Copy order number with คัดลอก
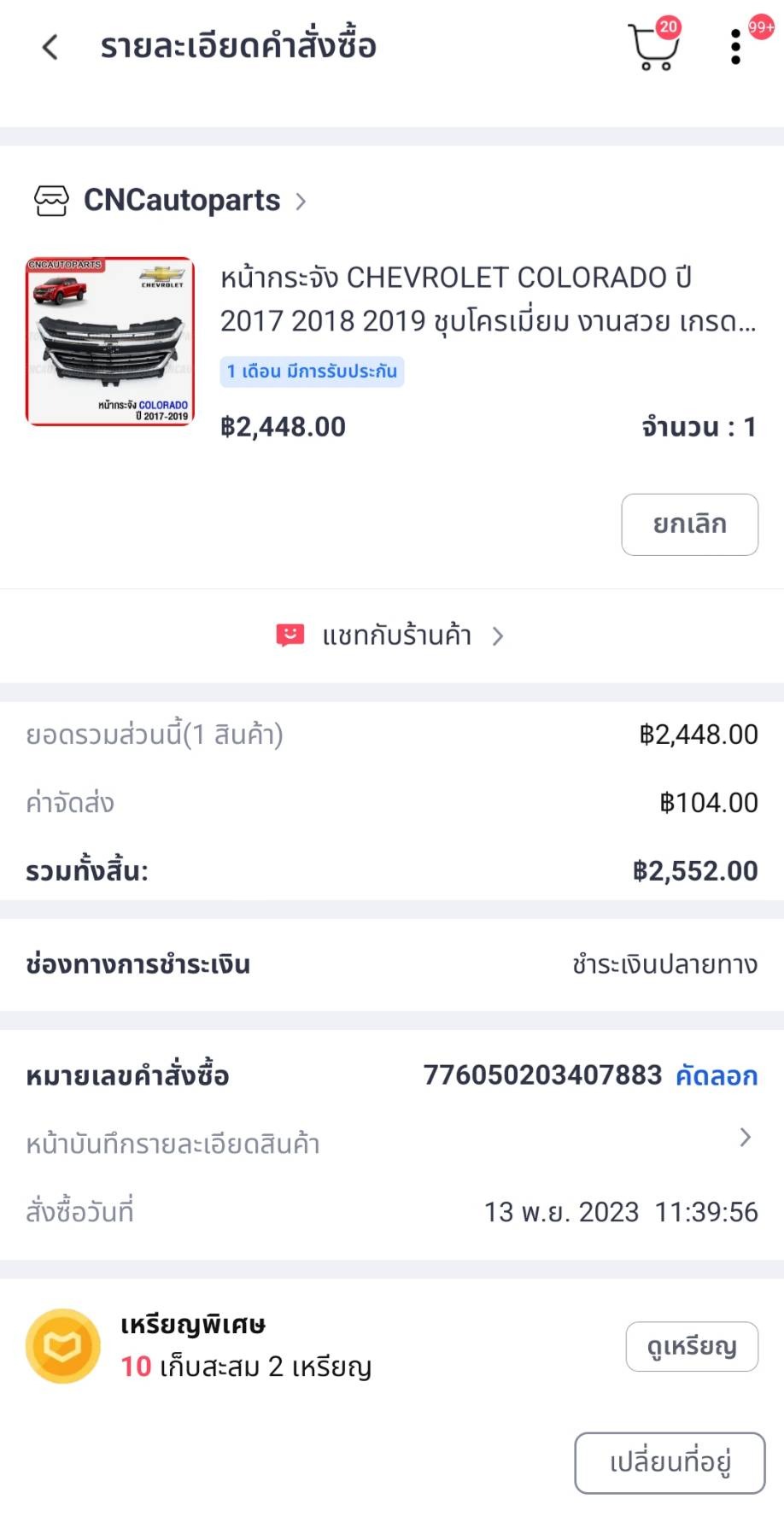The width and height of the screenshot is (784, 1522). [x=716, y=1075]
